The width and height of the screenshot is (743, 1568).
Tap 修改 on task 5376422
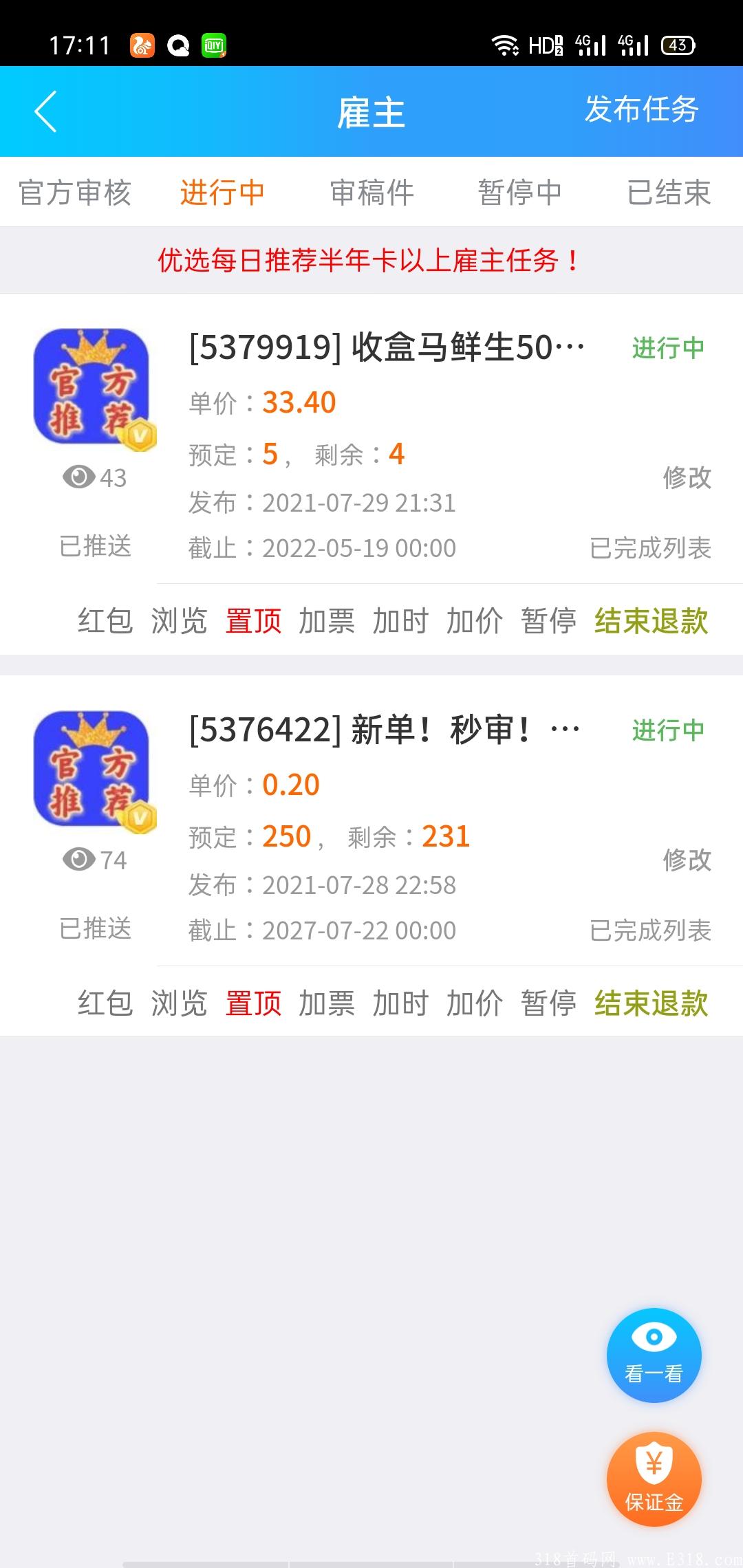tap(687, 860)
